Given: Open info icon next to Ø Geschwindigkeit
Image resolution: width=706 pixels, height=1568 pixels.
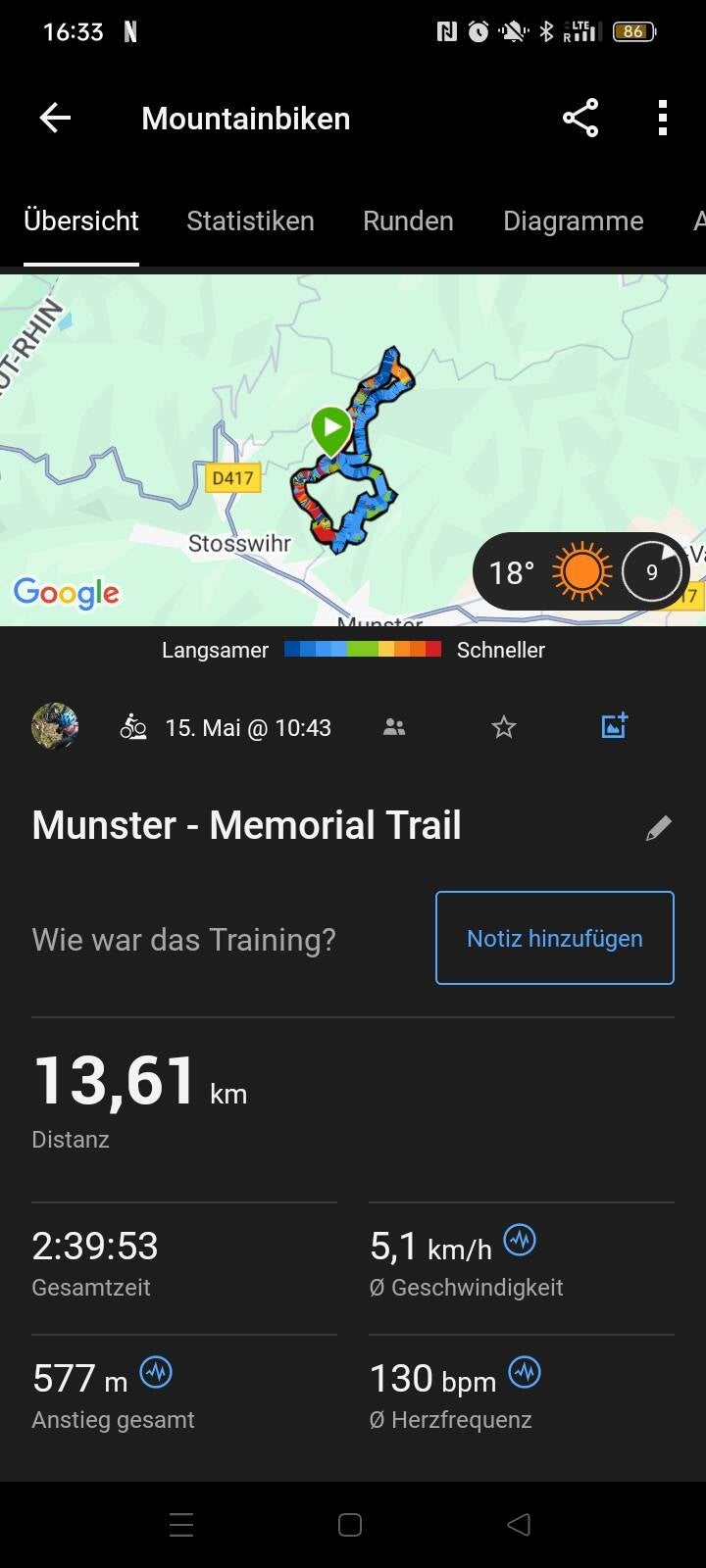Looking at the screenshot, I should point(520,1241).
